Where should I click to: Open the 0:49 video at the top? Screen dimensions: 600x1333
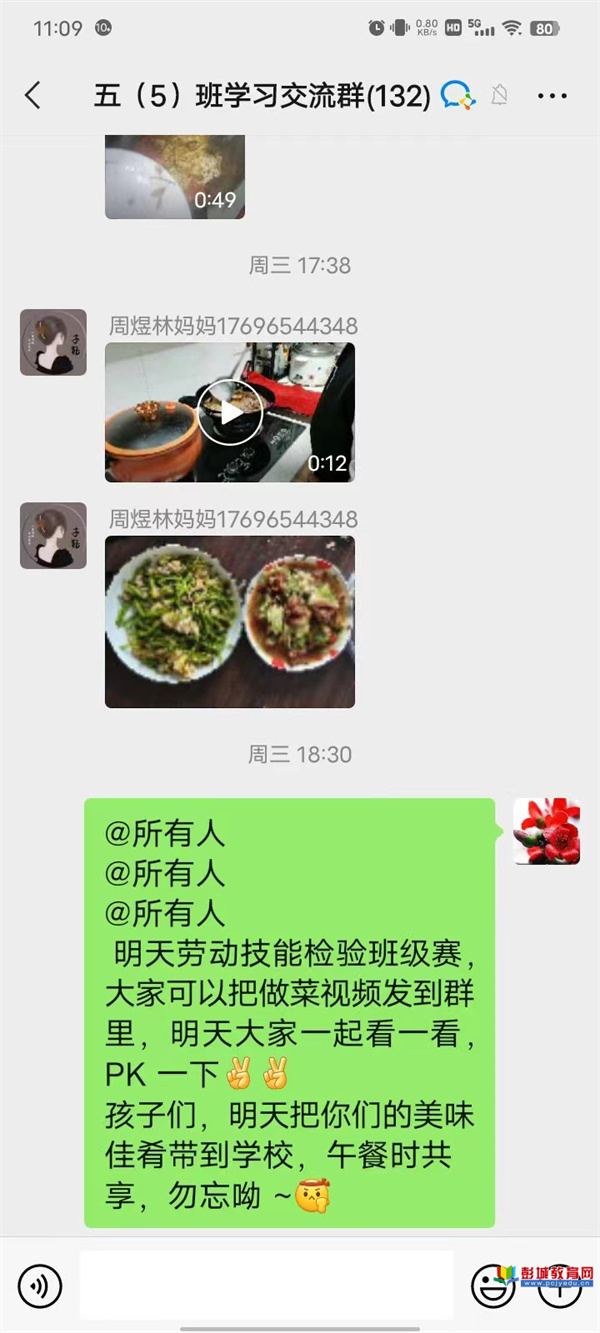point(175,178)
